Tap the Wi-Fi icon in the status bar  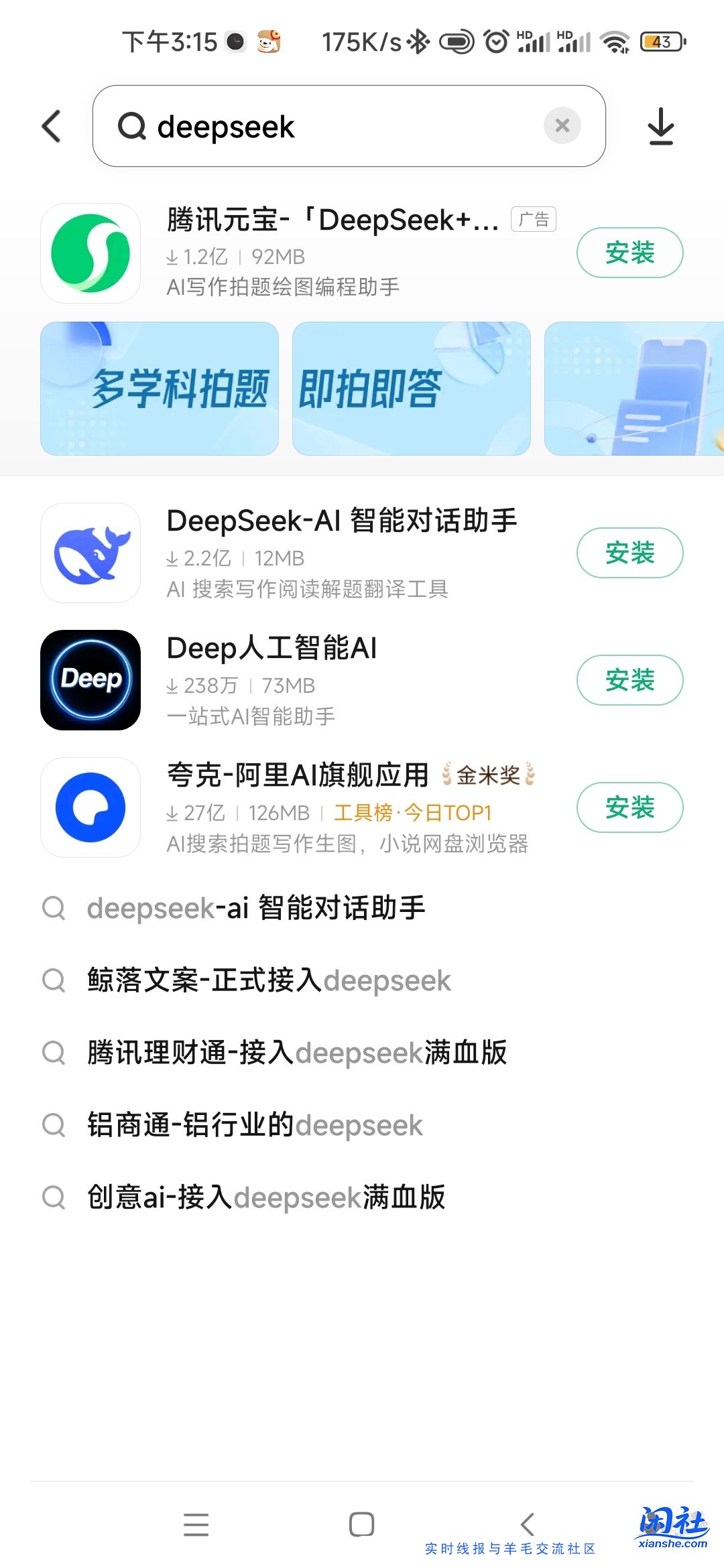[614, 42]
